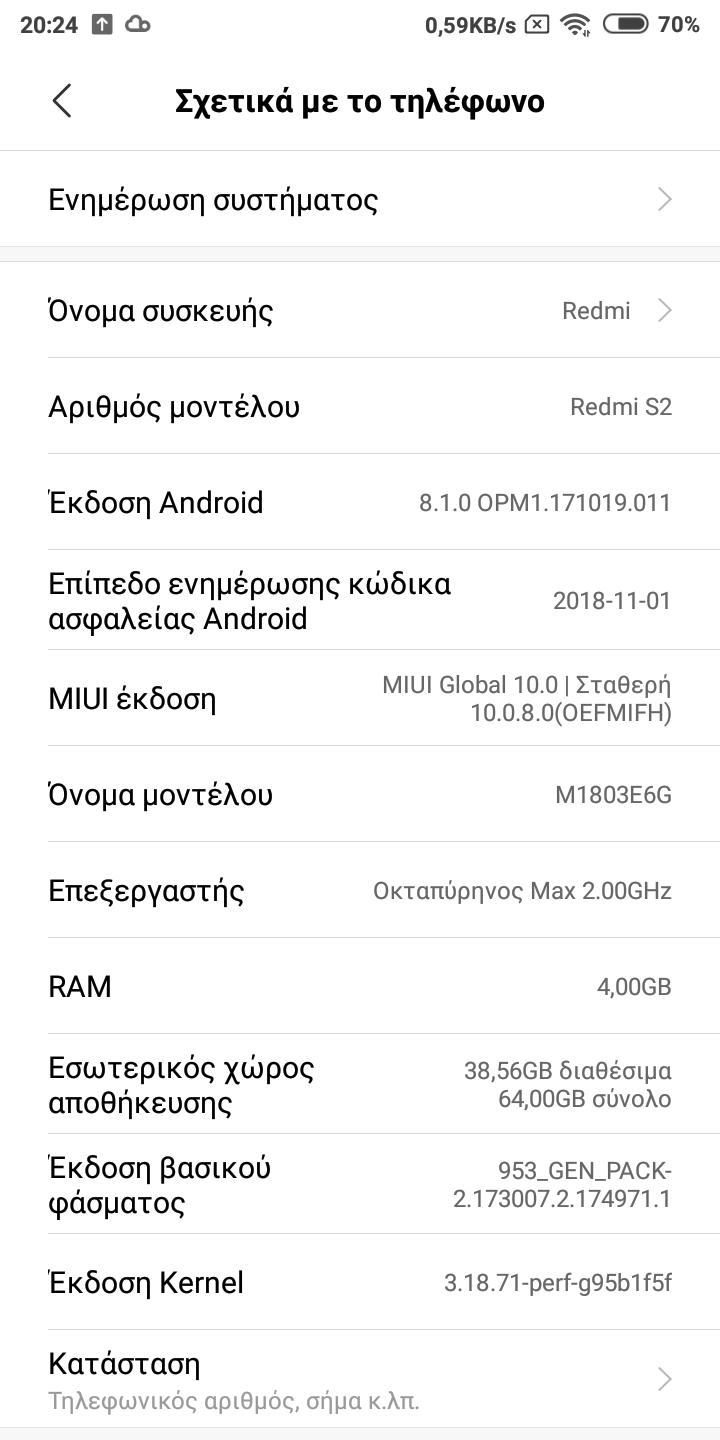Go back from Σχετικά με το τηλέφωνο
Image resolution: width=720 pixels, height=1440 pixels.
pos(62,101)
